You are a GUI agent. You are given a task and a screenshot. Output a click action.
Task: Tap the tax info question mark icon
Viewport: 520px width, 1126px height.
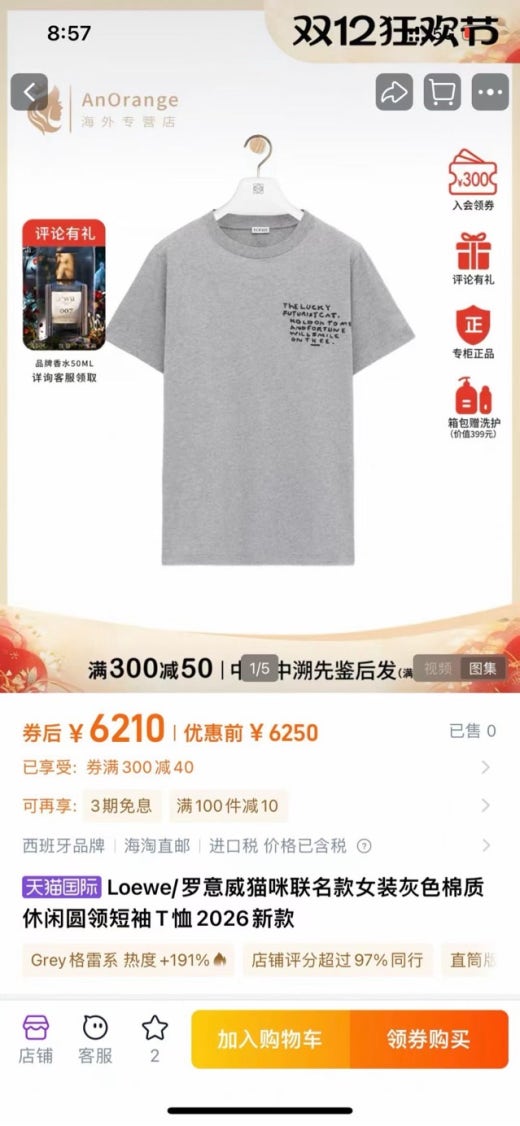364,846
